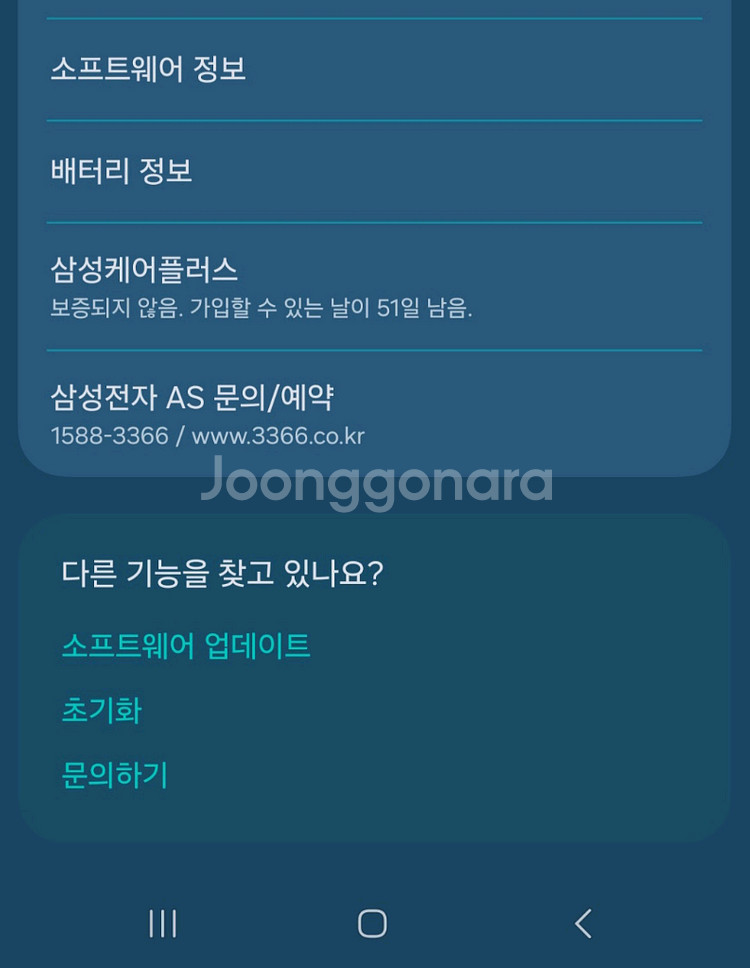Open 배터리 정보 row
The width and height of the screenshot is (750, 968).
(121, 172)
